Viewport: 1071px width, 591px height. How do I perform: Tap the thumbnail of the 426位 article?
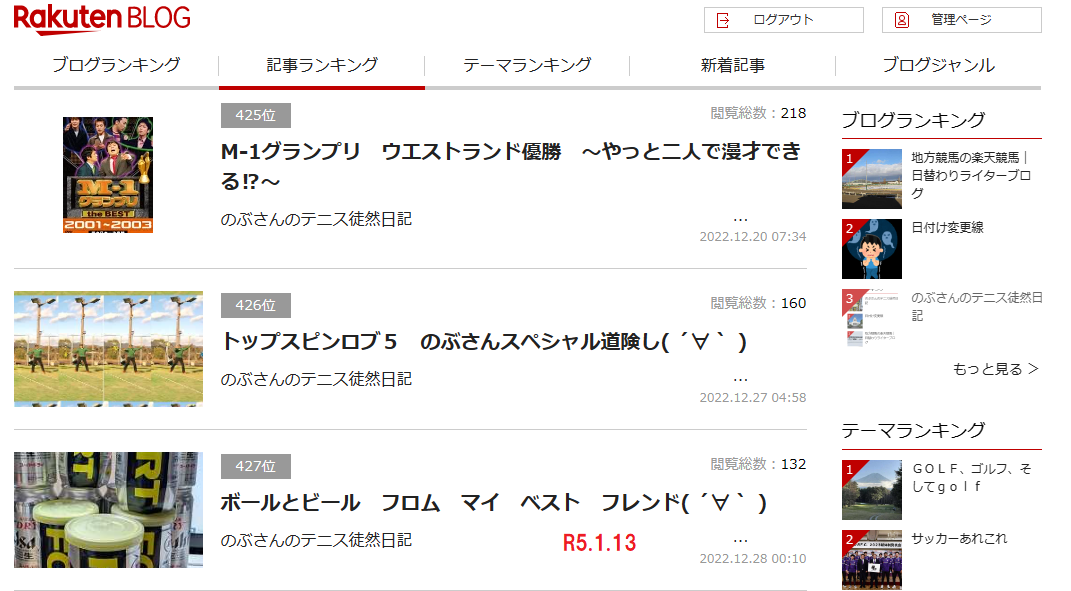[x=108, y=349]
